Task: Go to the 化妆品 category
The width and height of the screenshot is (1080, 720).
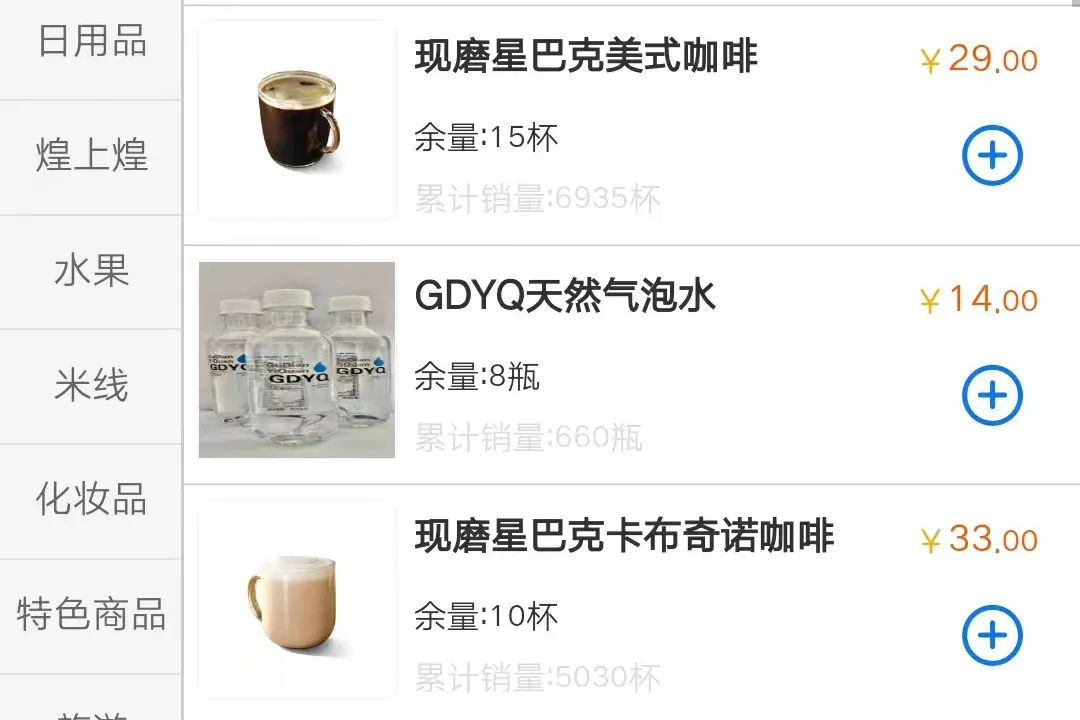Action: pyautogui.click(x=91, y=500)
